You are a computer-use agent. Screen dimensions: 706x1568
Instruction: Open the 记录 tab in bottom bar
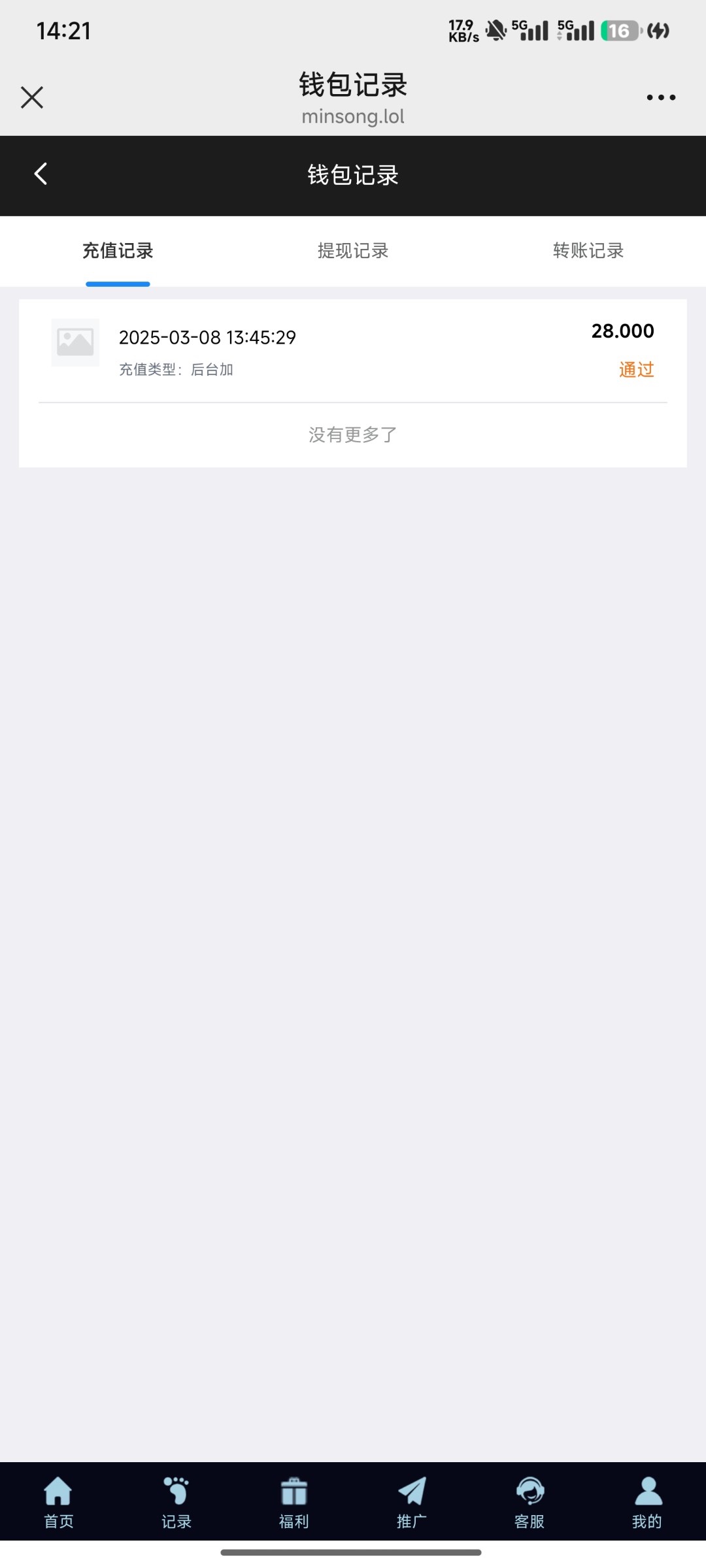(176, 1503)
